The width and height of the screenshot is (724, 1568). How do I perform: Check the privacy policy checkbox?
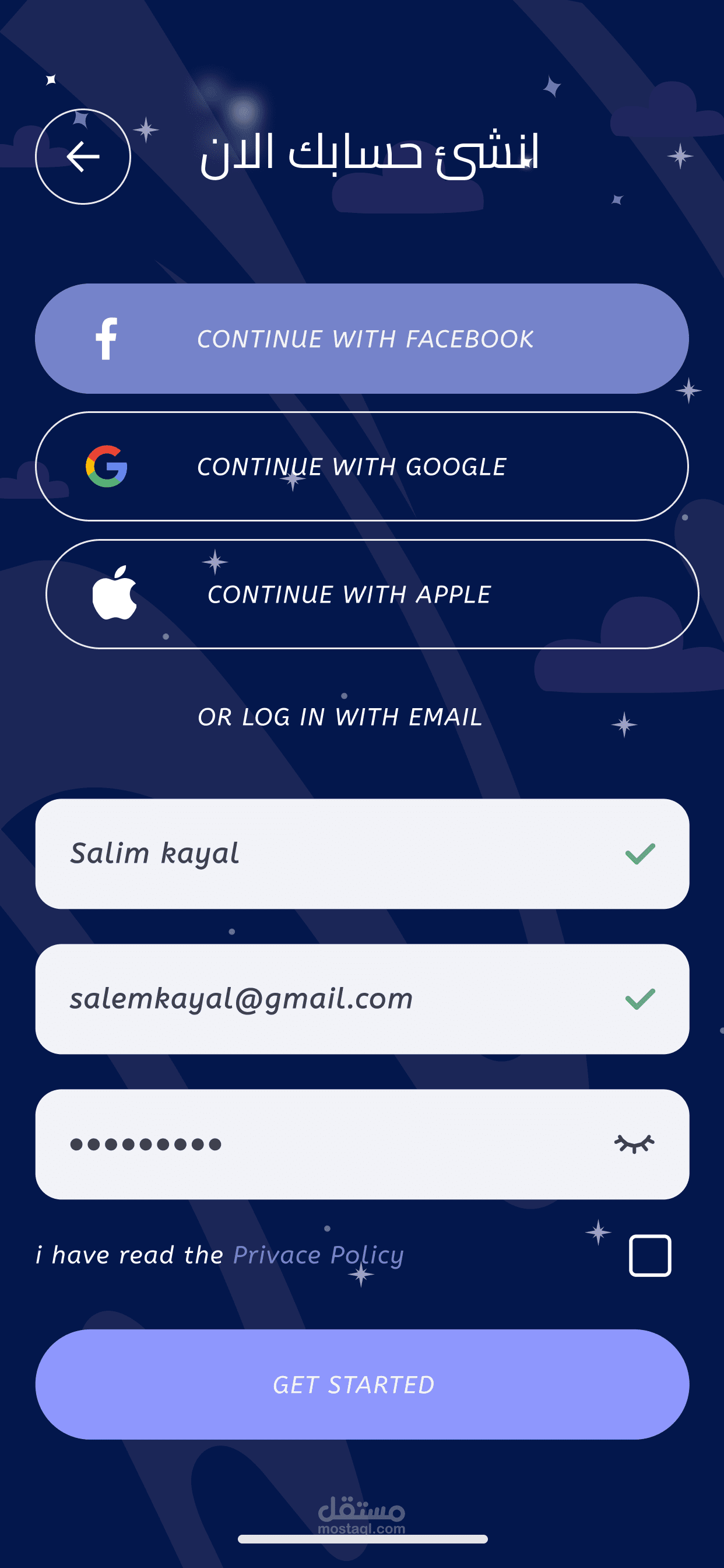click(x=650, y=1255)
